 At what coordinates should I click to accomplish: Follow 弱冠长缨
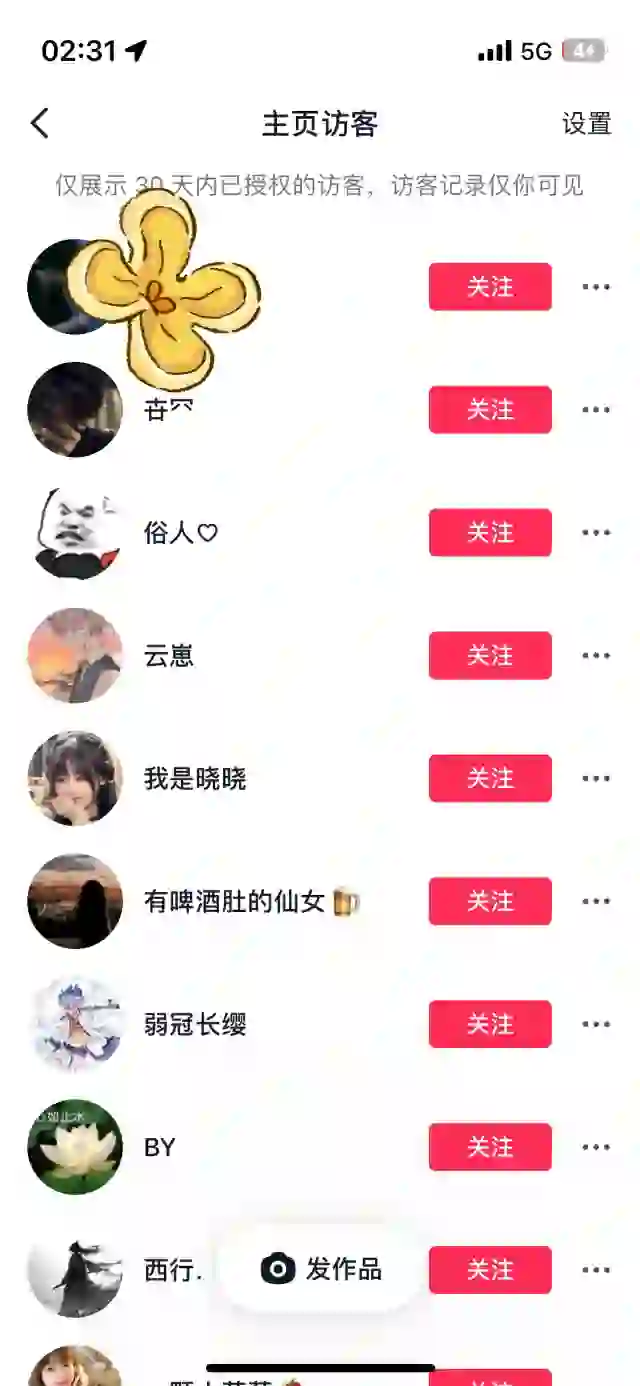[x=490, y=1024]
